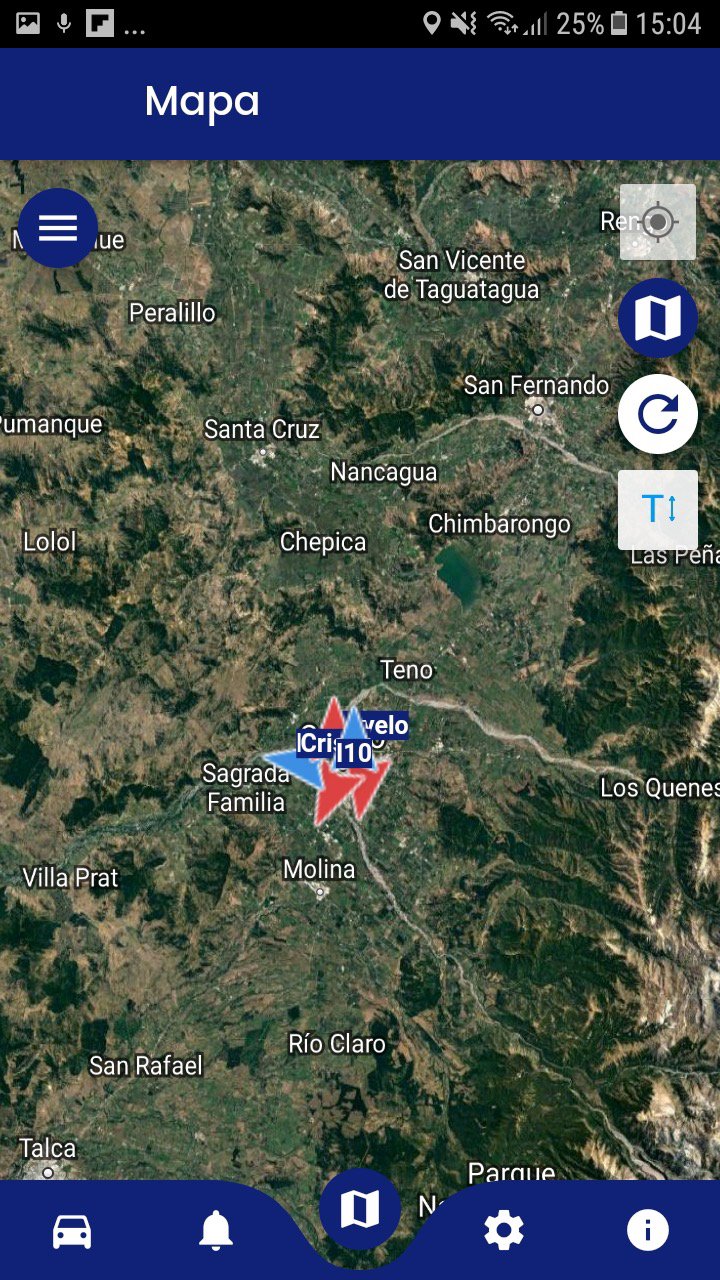Select the vehicle marker labeled I10
The height and width of the screenshot is (1280, 720).
click(x=354, y=752)
